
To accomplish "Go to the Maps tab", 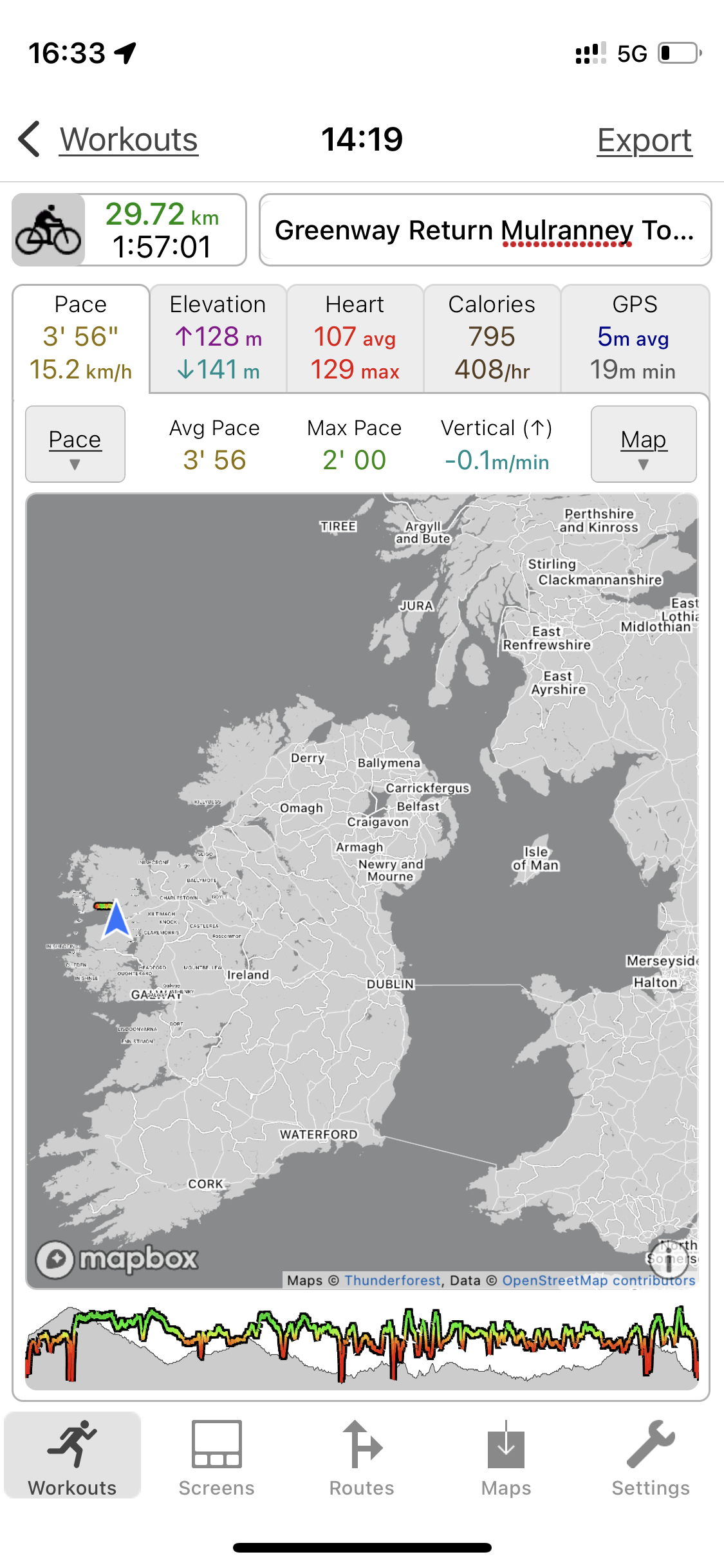I will coord(506,1458).
